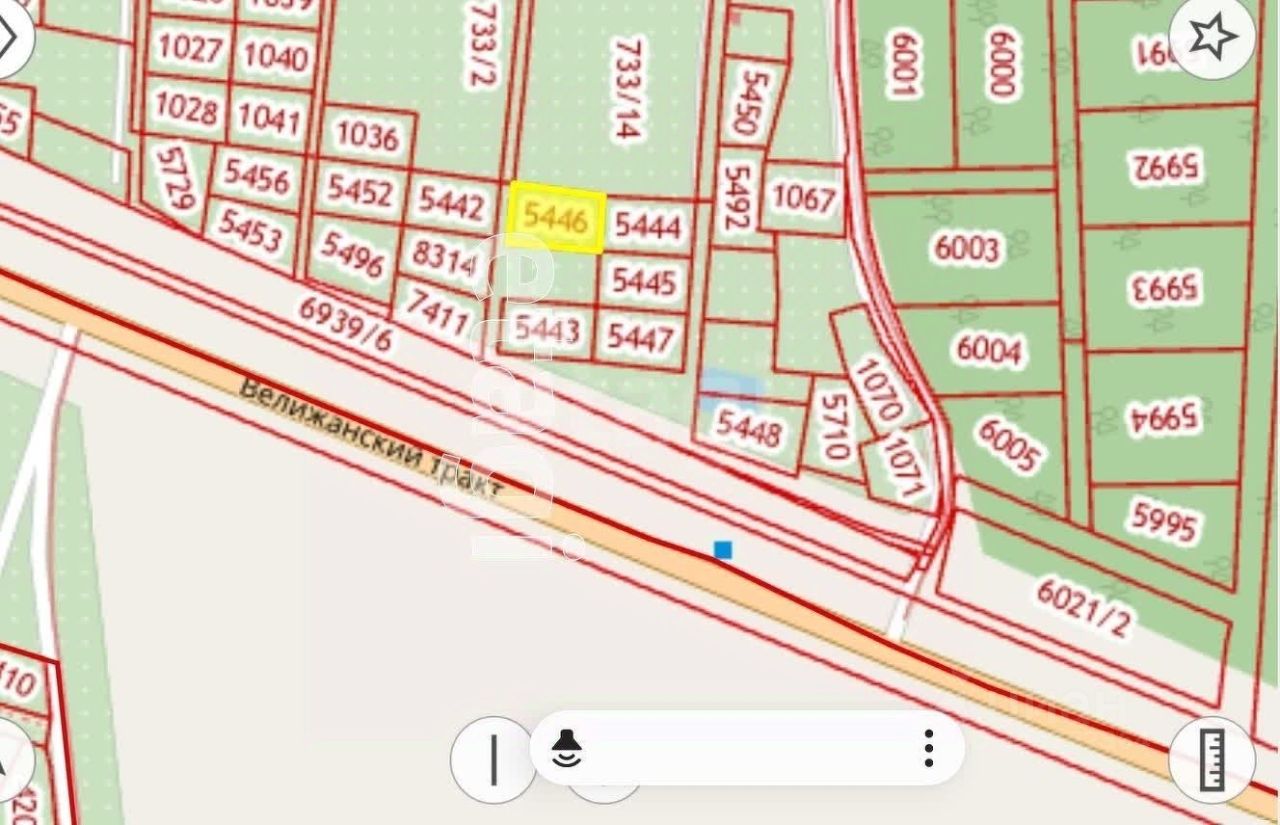This screenshot has height=825, width=1280.
Task: Tap the bell sound icon in the pill
Action: pyautogui.click(x=567, y=748)
